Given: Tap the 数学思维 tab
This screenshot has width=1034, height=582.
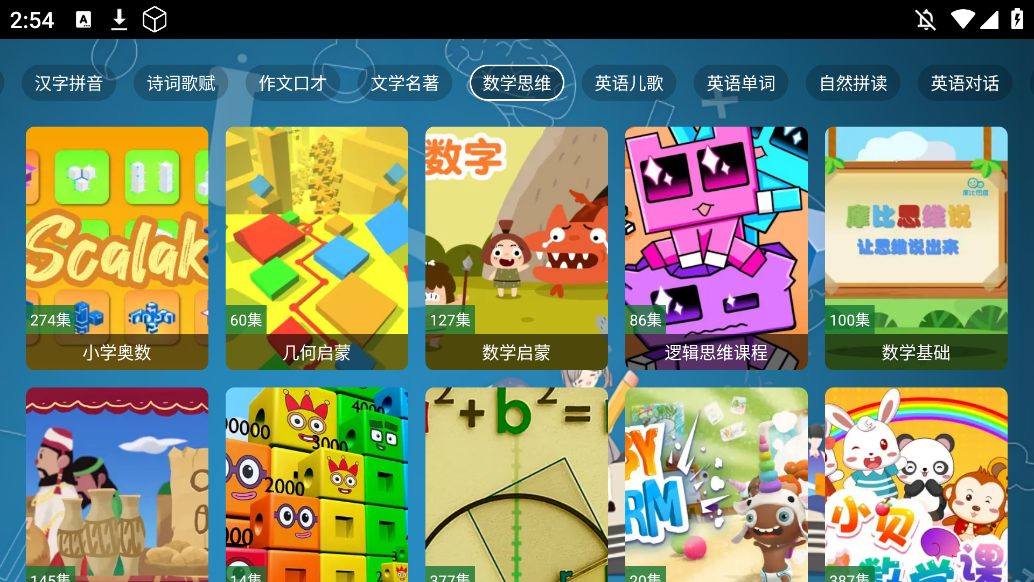Looking at the screenshot, I should pos(517,83).
